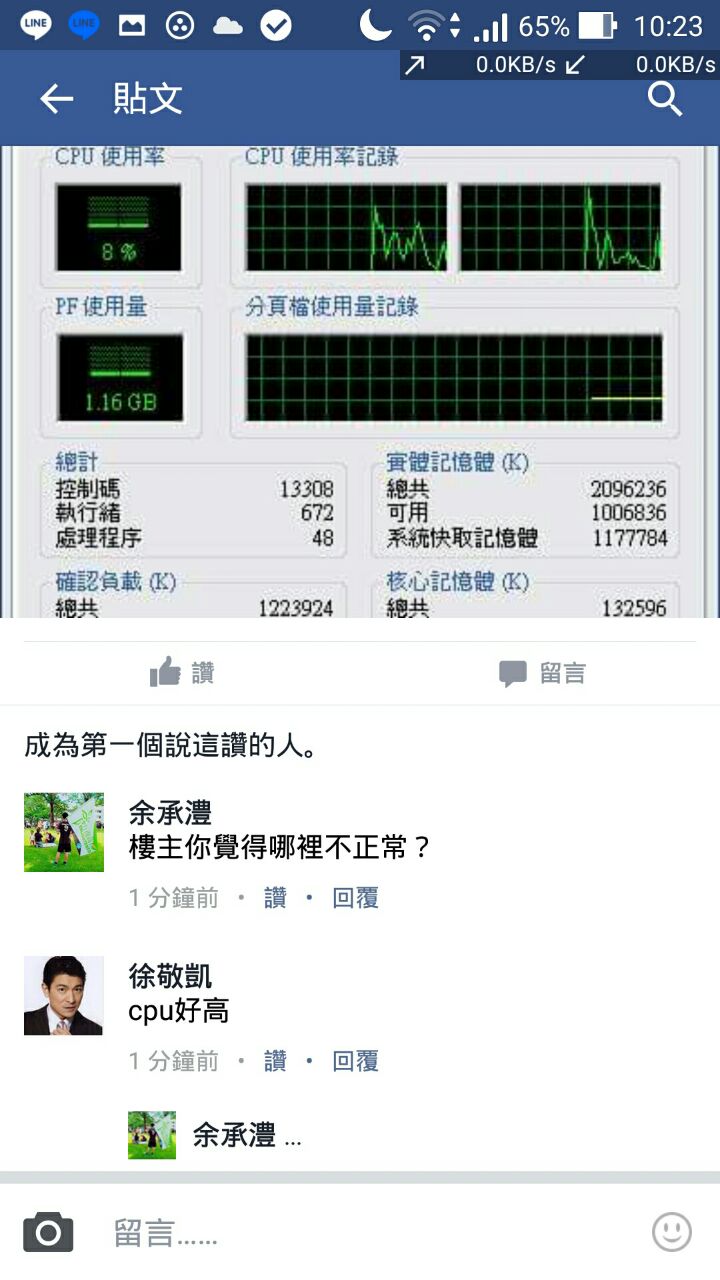Open 徐敬凱's profile picture
Viewport: 720px width, 1280px height.
pyautogui.click(x=64, y=995)
